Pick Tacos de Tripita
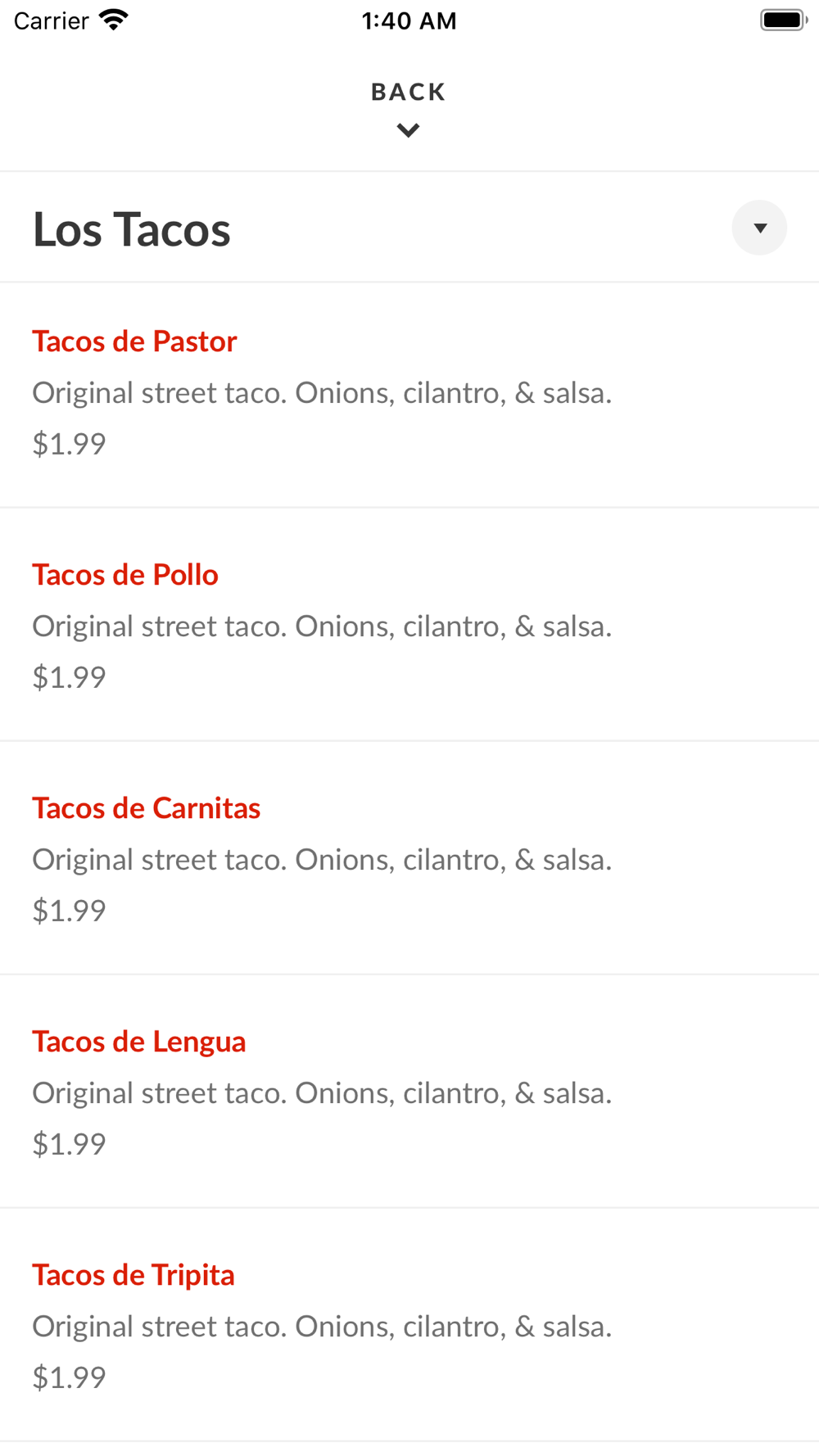The image size is (819, 1456). (x=133, y=1275)
